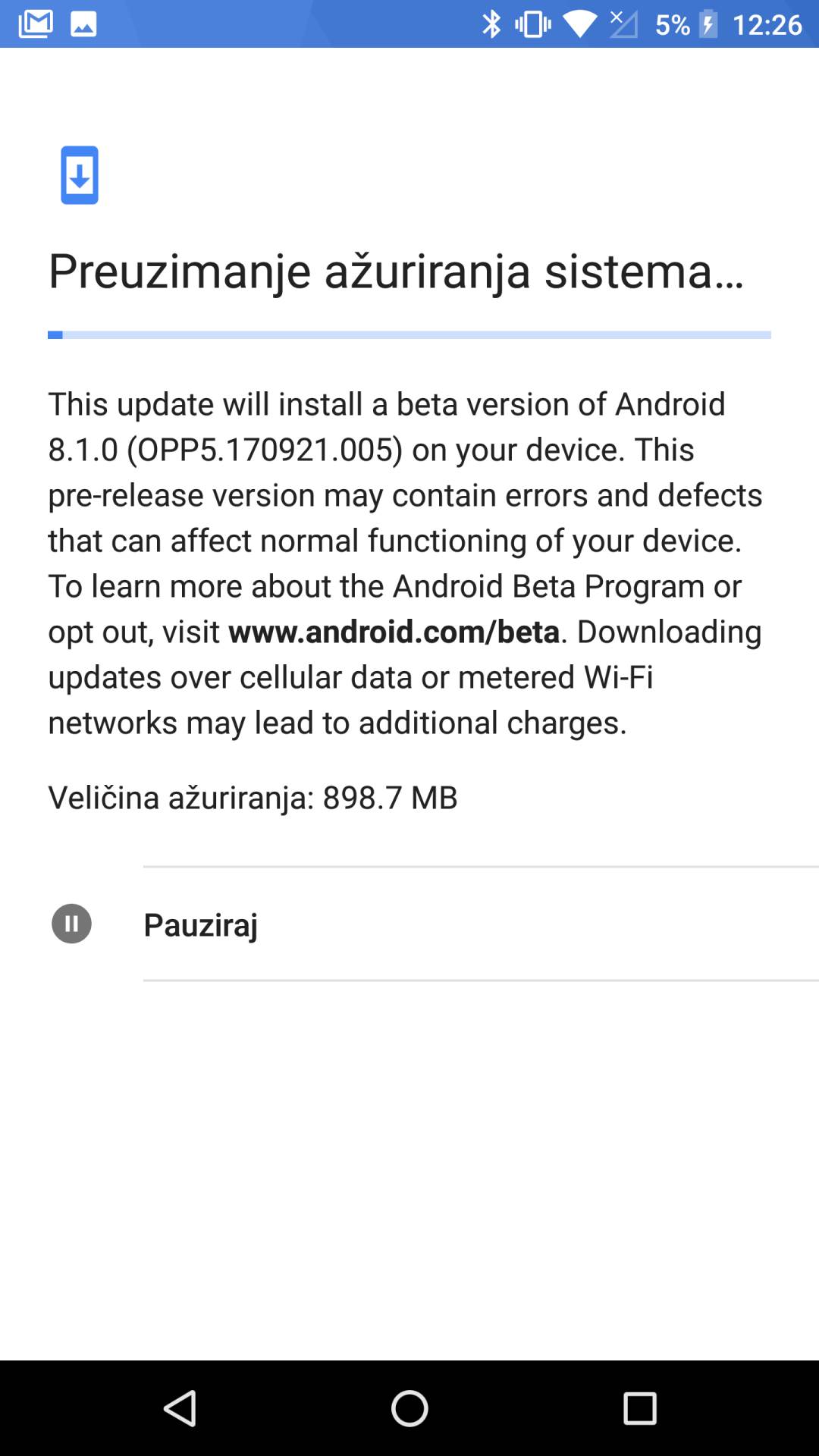Open the recent apps overview
The image size is (819, 1456).
click(639, 1408)
